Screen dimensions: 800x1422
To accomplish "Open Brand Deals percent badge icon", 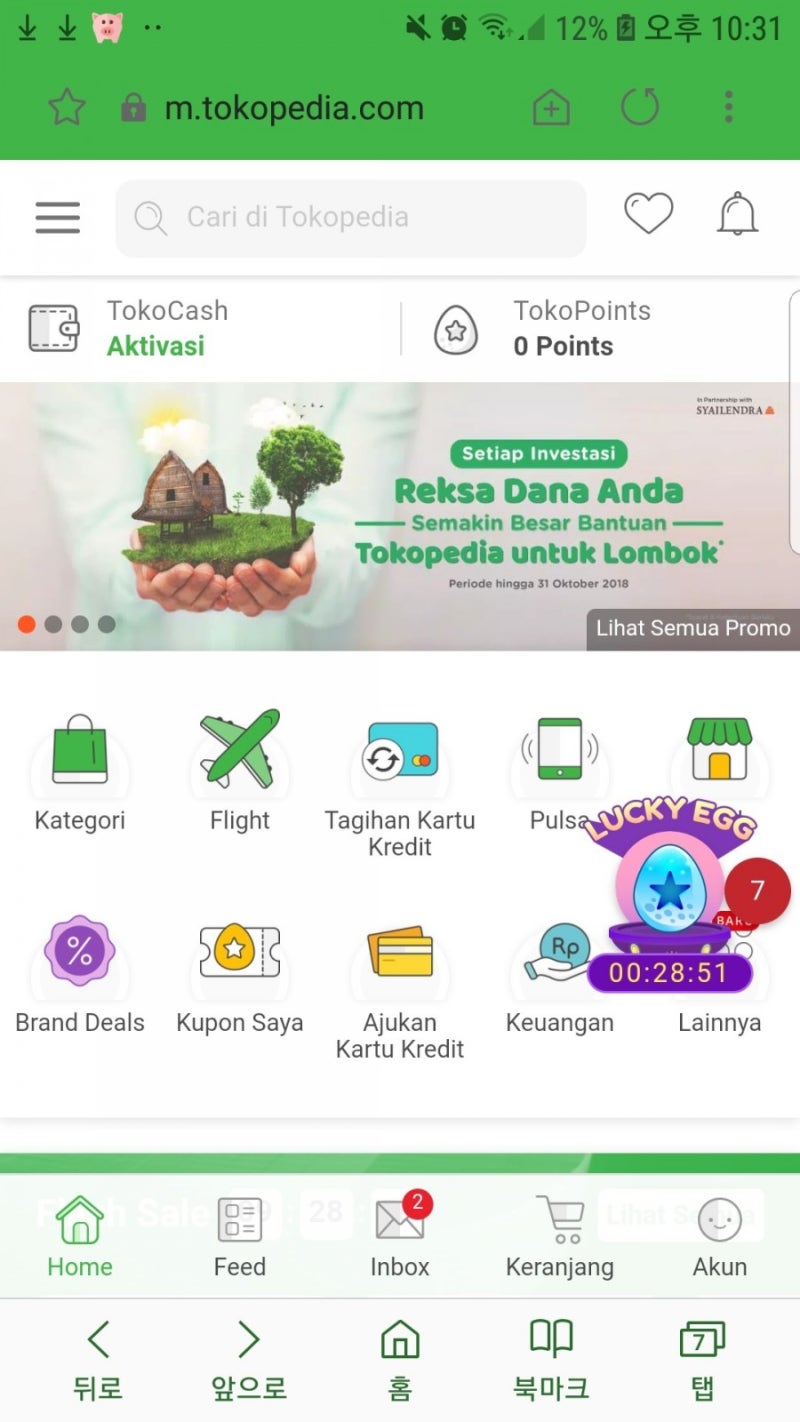I will tap(80, 955).
